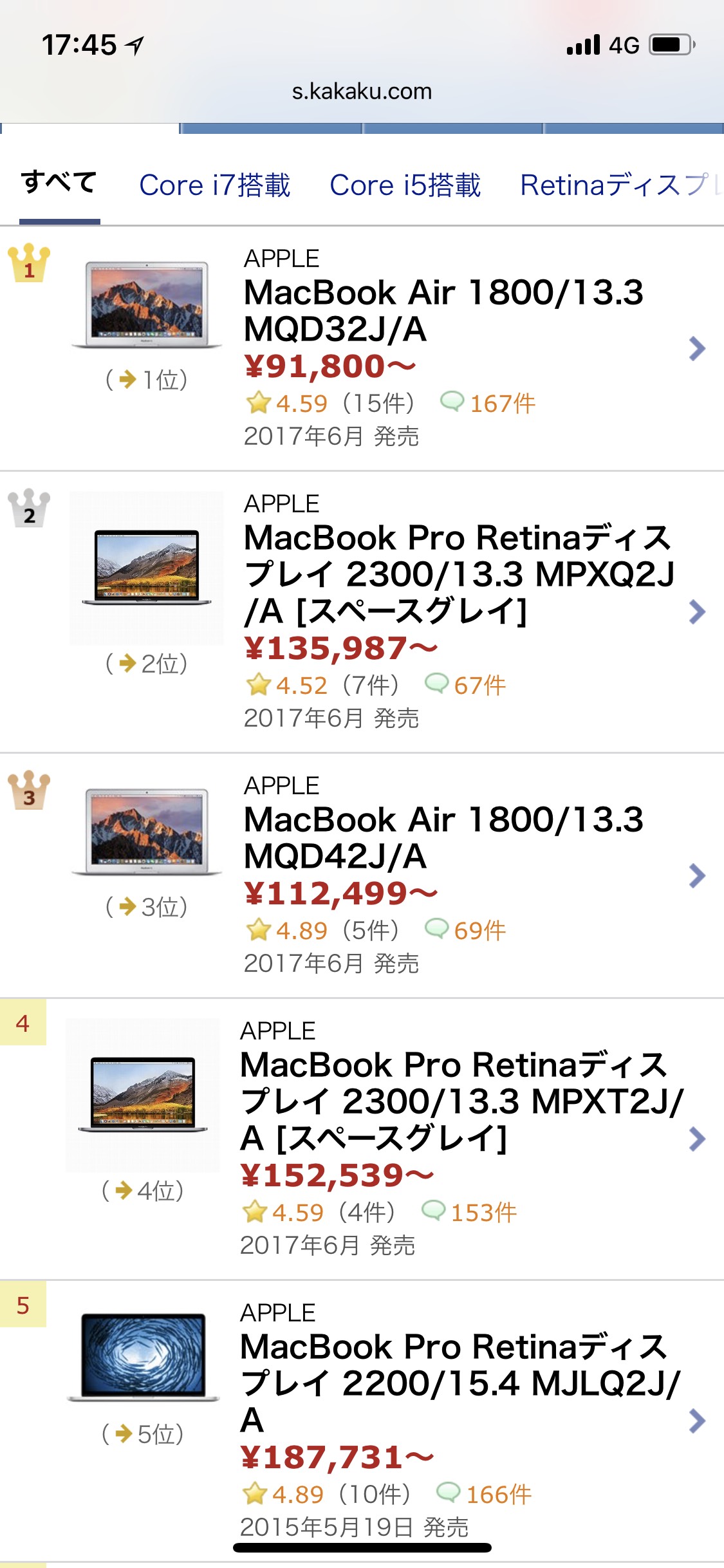The height and width of the screenshot is (1568, 724).
Task: Select the すべて tab
Action: pyautogui.click(x=59, y=183)
